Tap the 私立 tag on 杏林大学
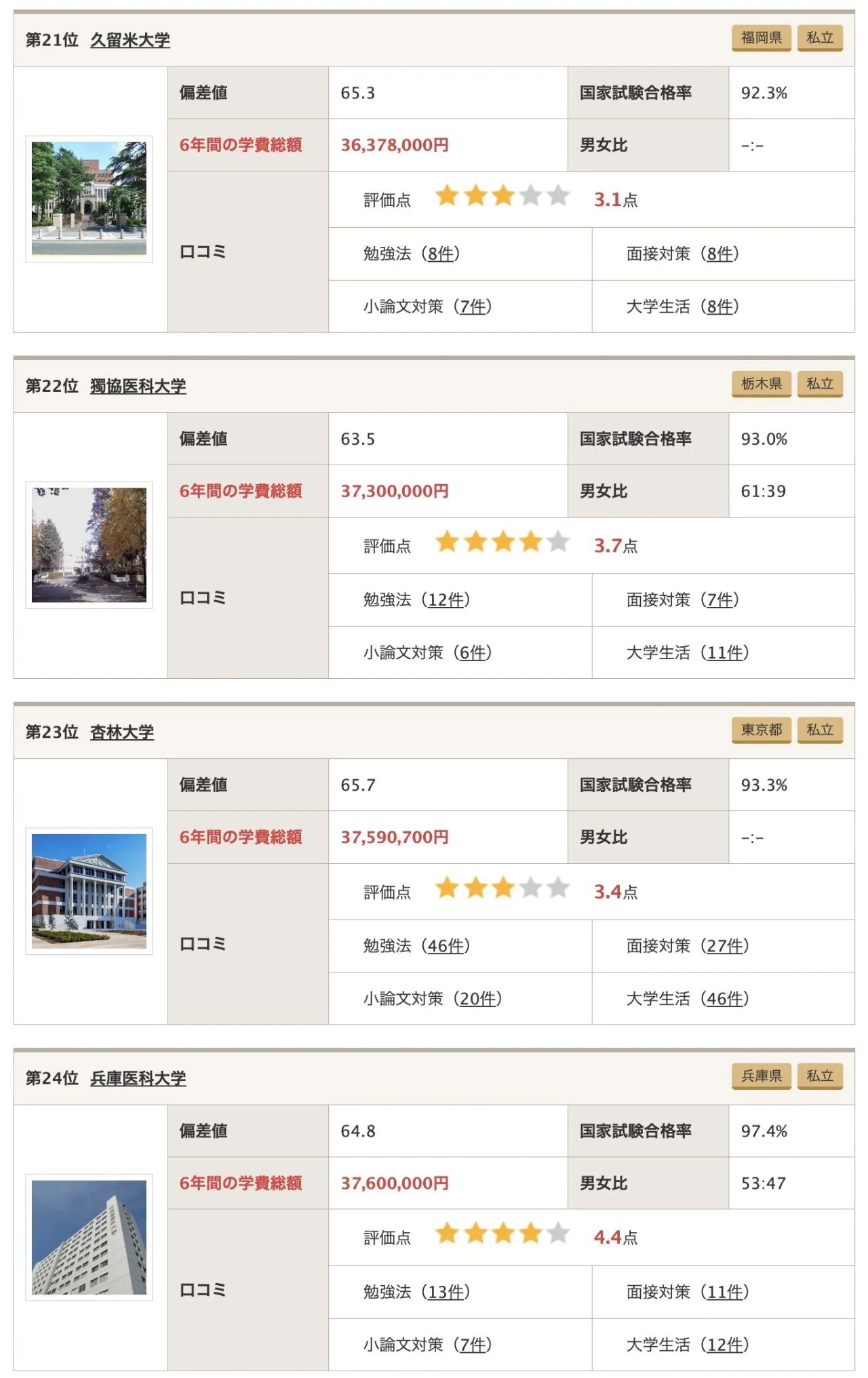868x1378 pixels. point(819,730)
